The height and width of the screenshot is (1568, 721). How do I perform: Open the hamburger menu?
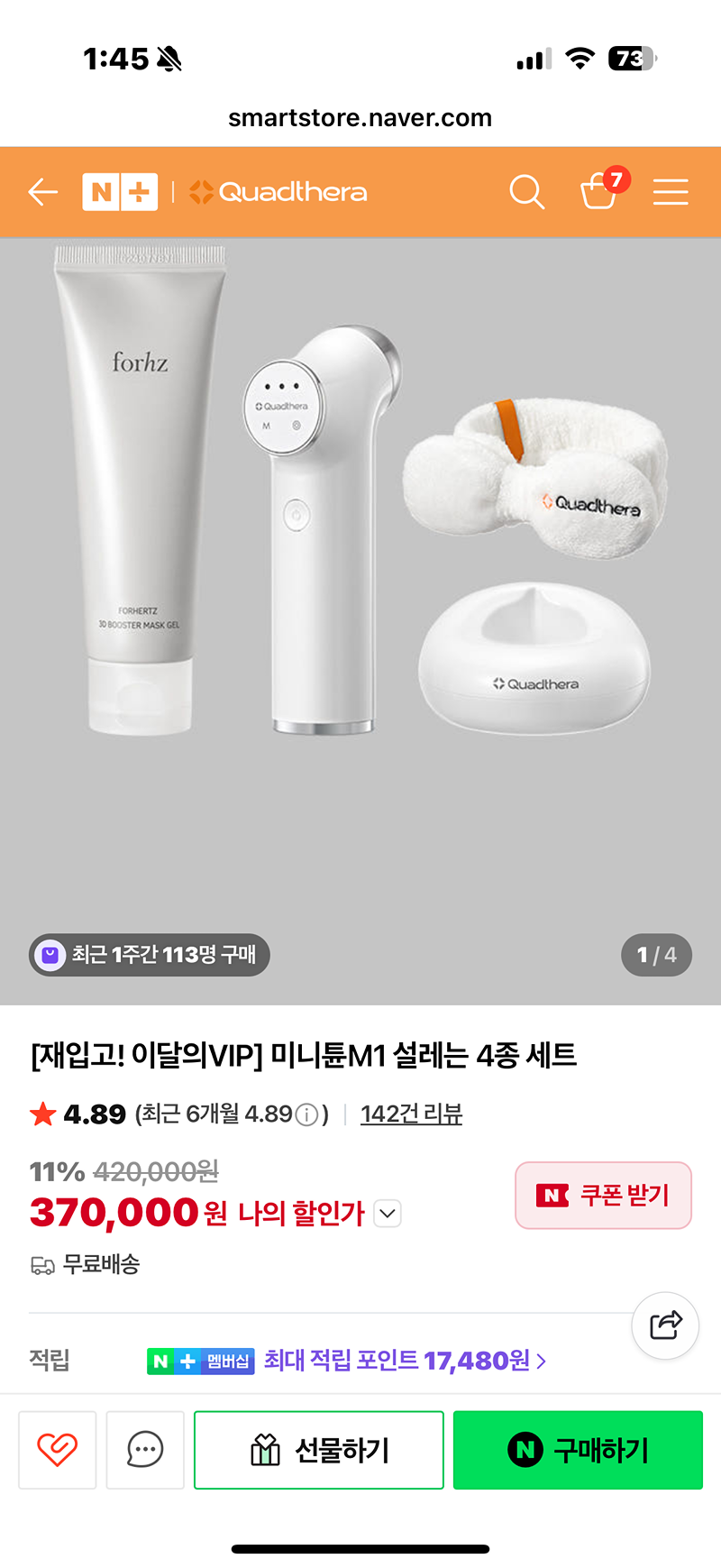point(671,192)
